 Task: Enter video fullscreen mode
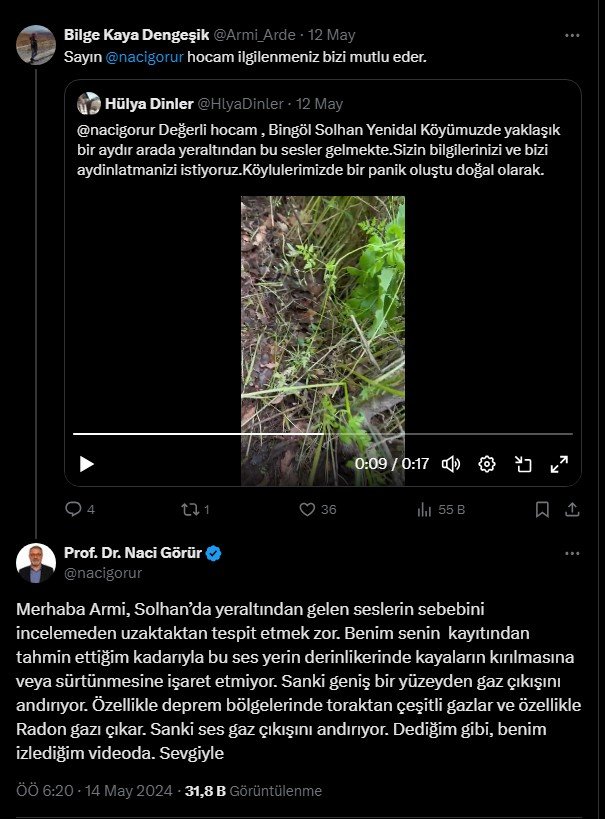click(559, 464)
